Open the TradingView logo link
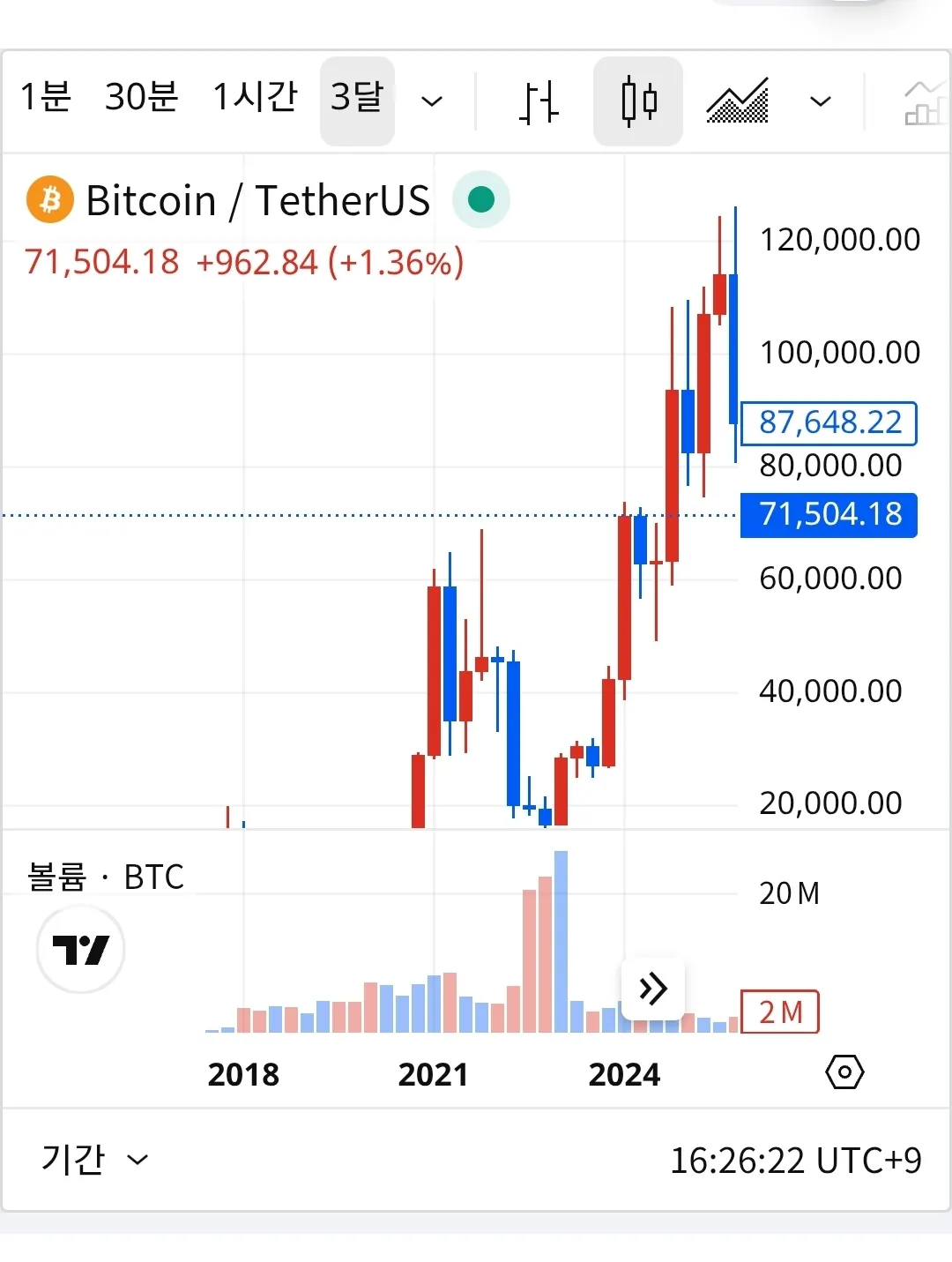The width and height of the screenshot is (952, 1262). 81,949
